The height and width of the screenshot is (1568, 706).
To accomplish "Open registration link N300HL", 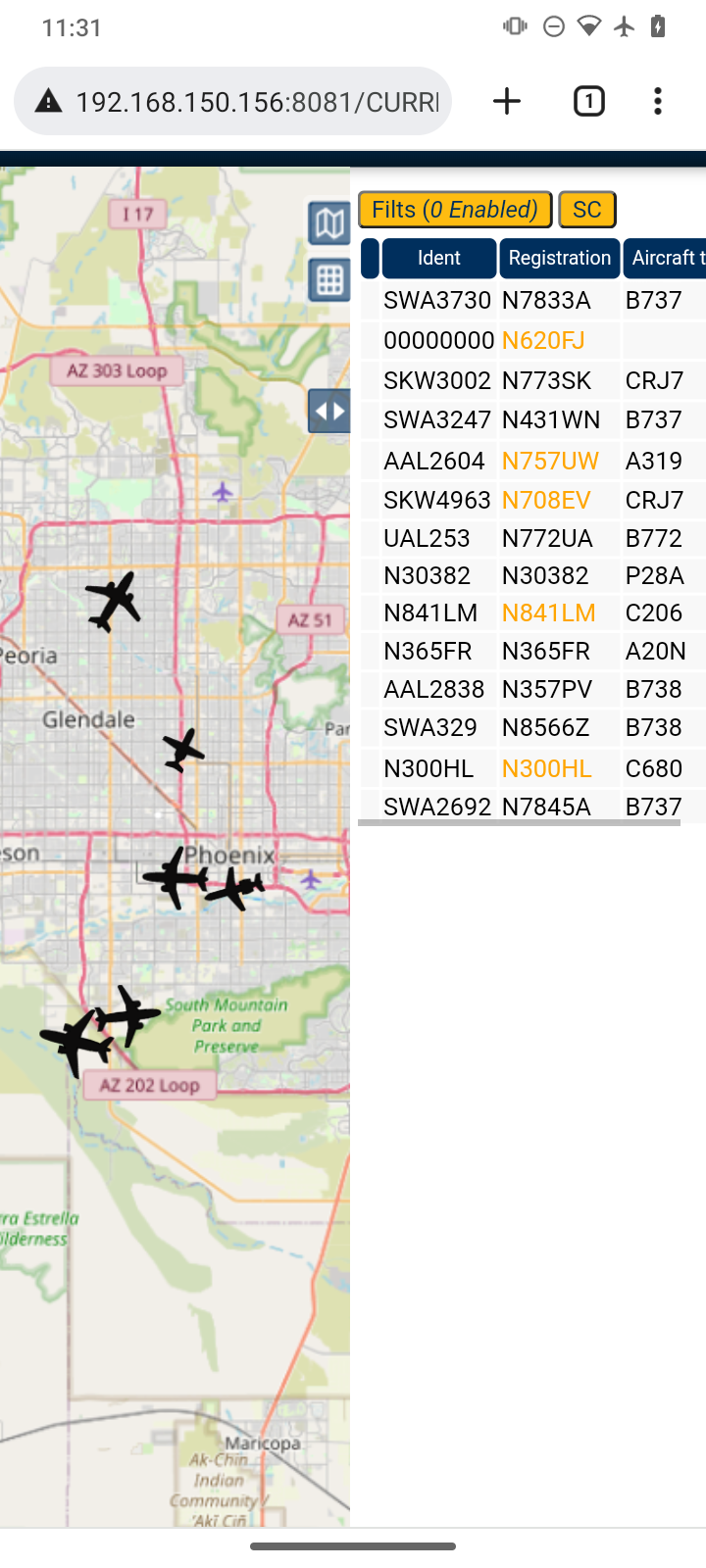I will point(547,768).
